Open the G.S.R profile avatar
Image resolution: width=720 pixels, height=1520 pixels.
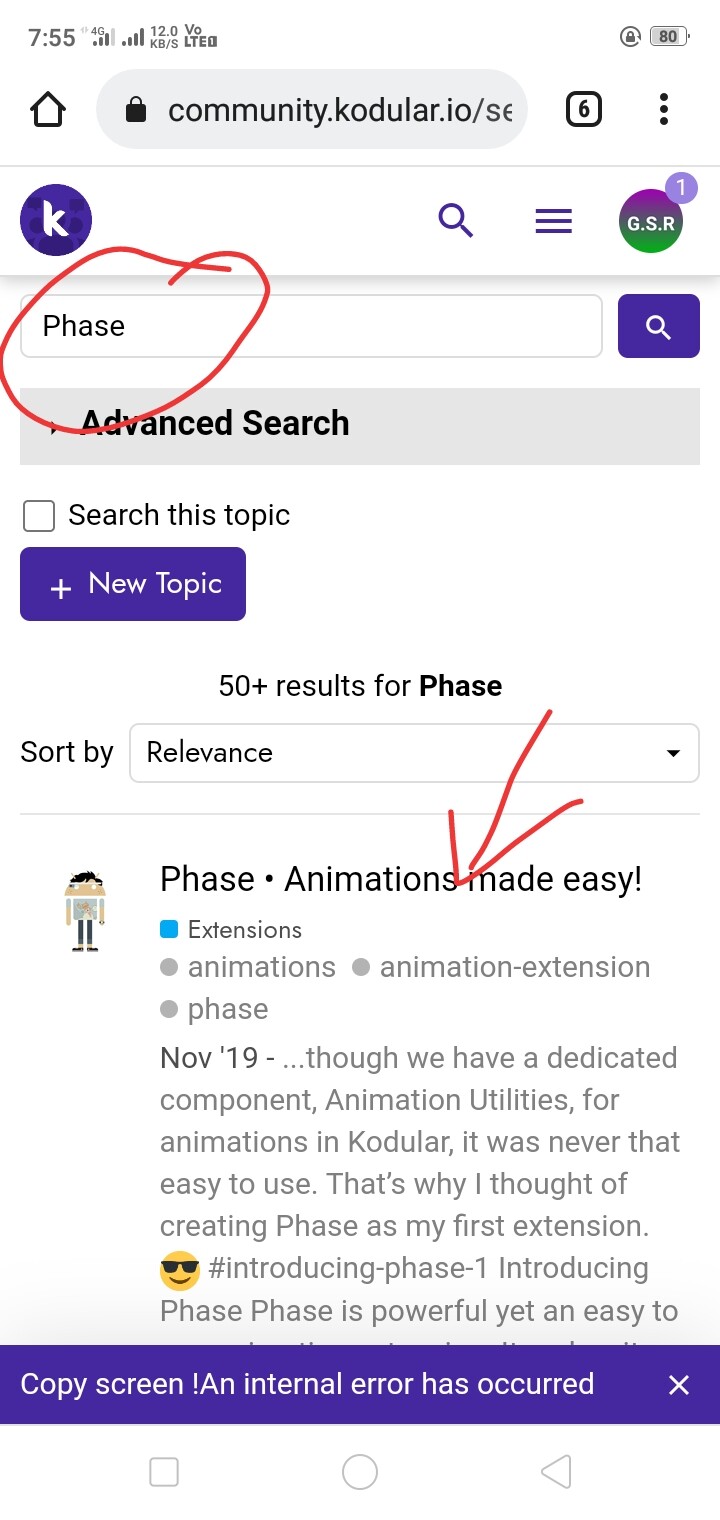[x=651, y=221]
